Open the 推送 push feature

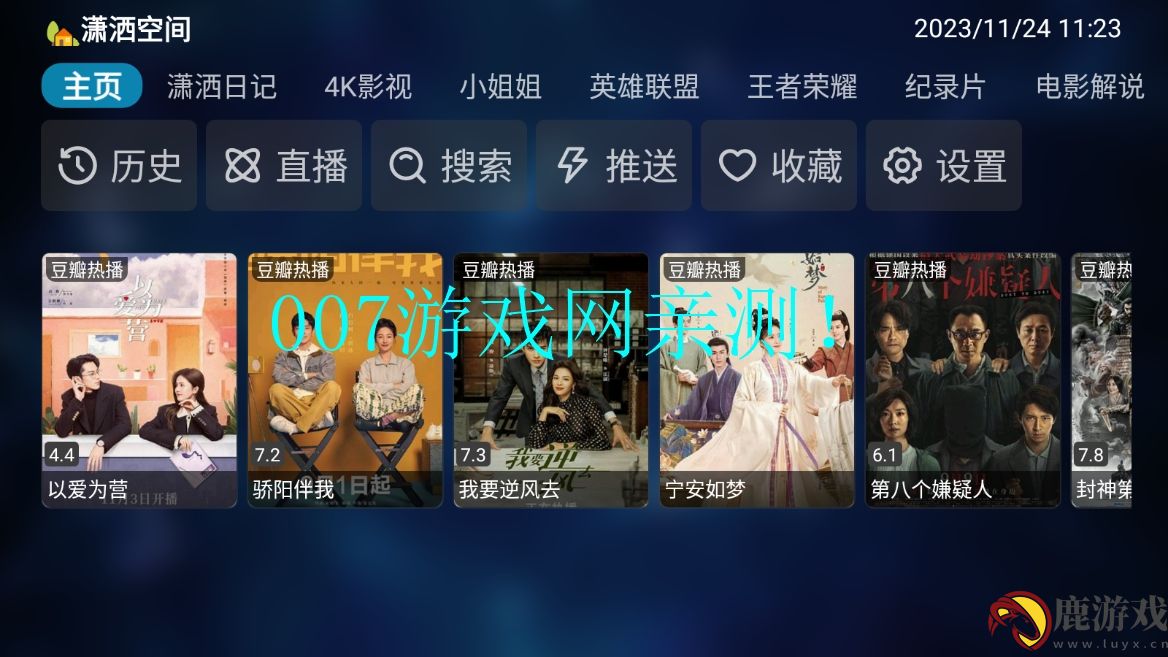(x=614, y=166)
